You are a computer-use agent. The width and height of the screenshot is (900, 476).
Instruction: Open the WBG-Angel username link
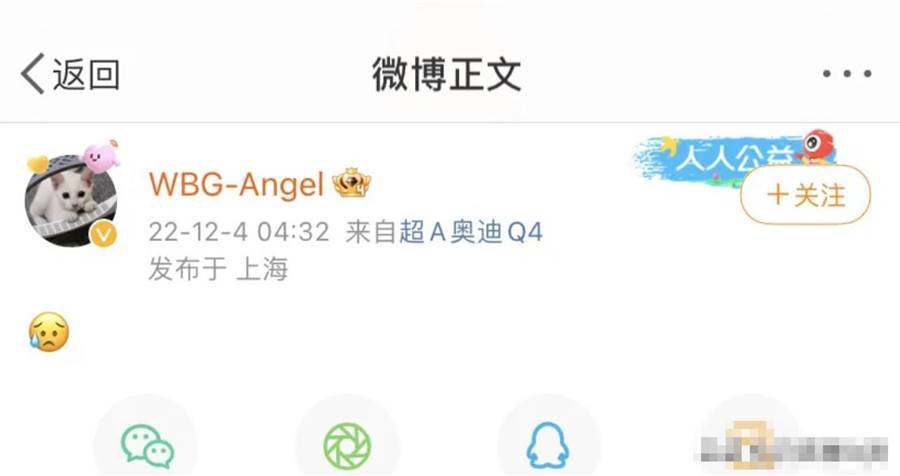pos(236,184)
